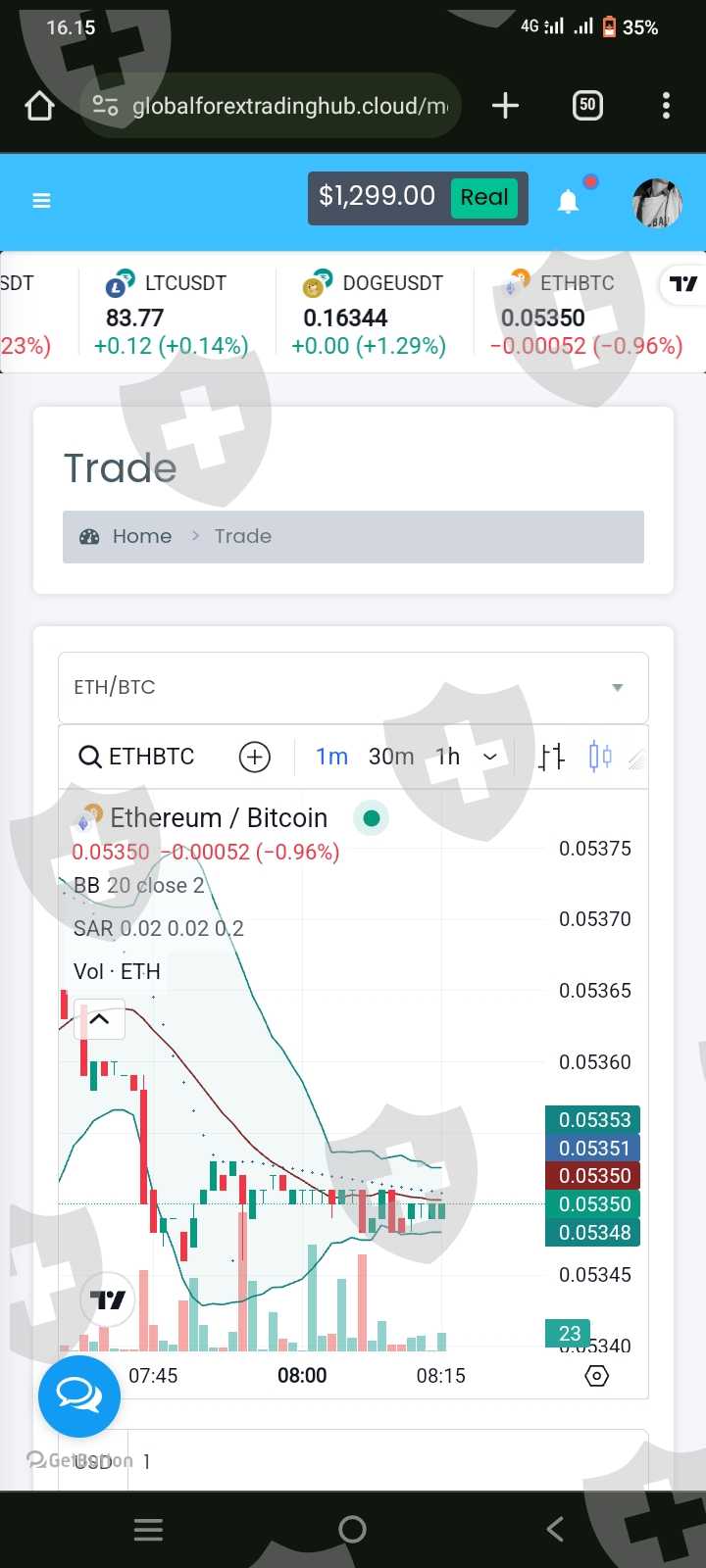Open the profile avatar menu
Viewport: 706px width, 1568px height.
click(657, 202)
